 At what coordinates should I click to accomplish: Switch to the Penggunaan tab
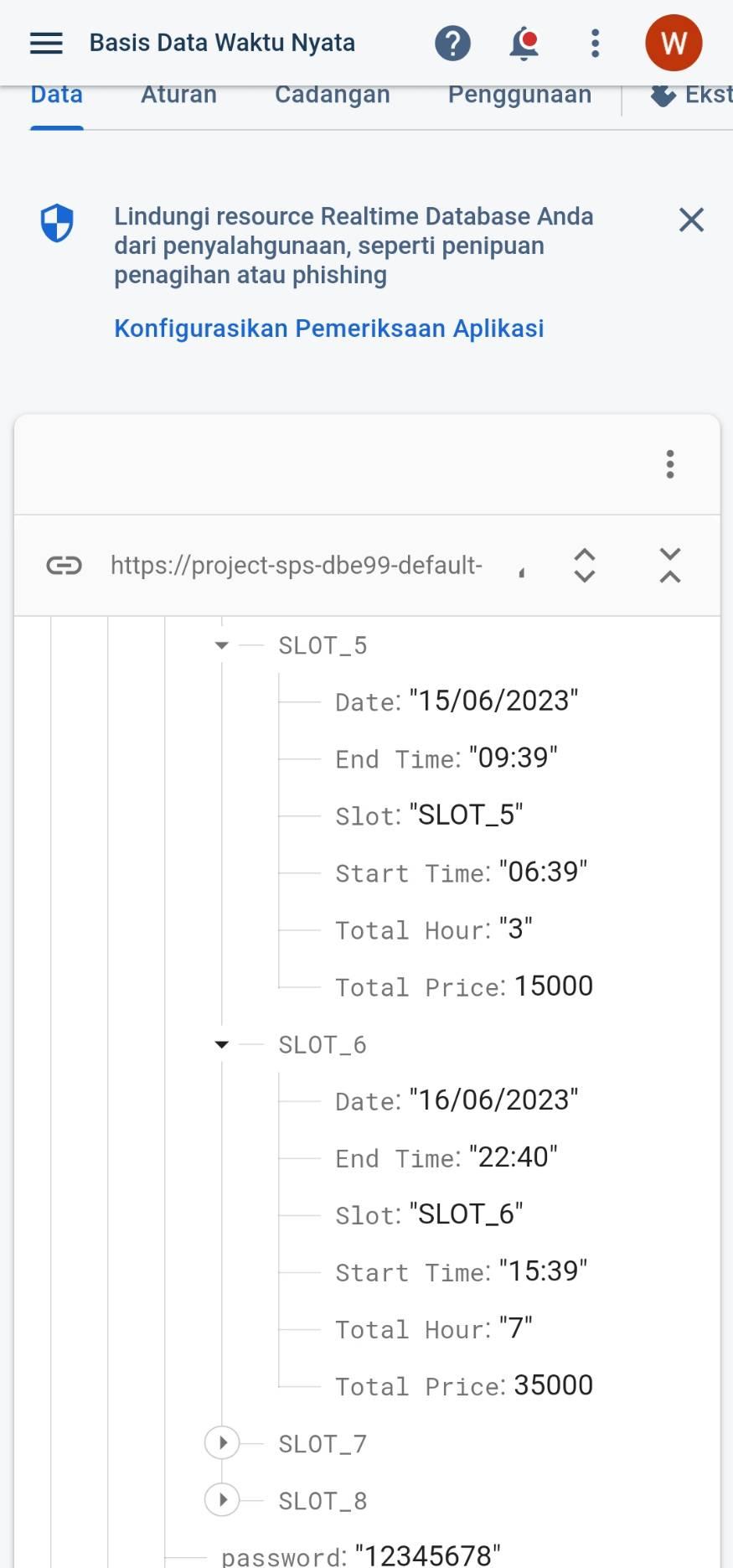[519, 95]
